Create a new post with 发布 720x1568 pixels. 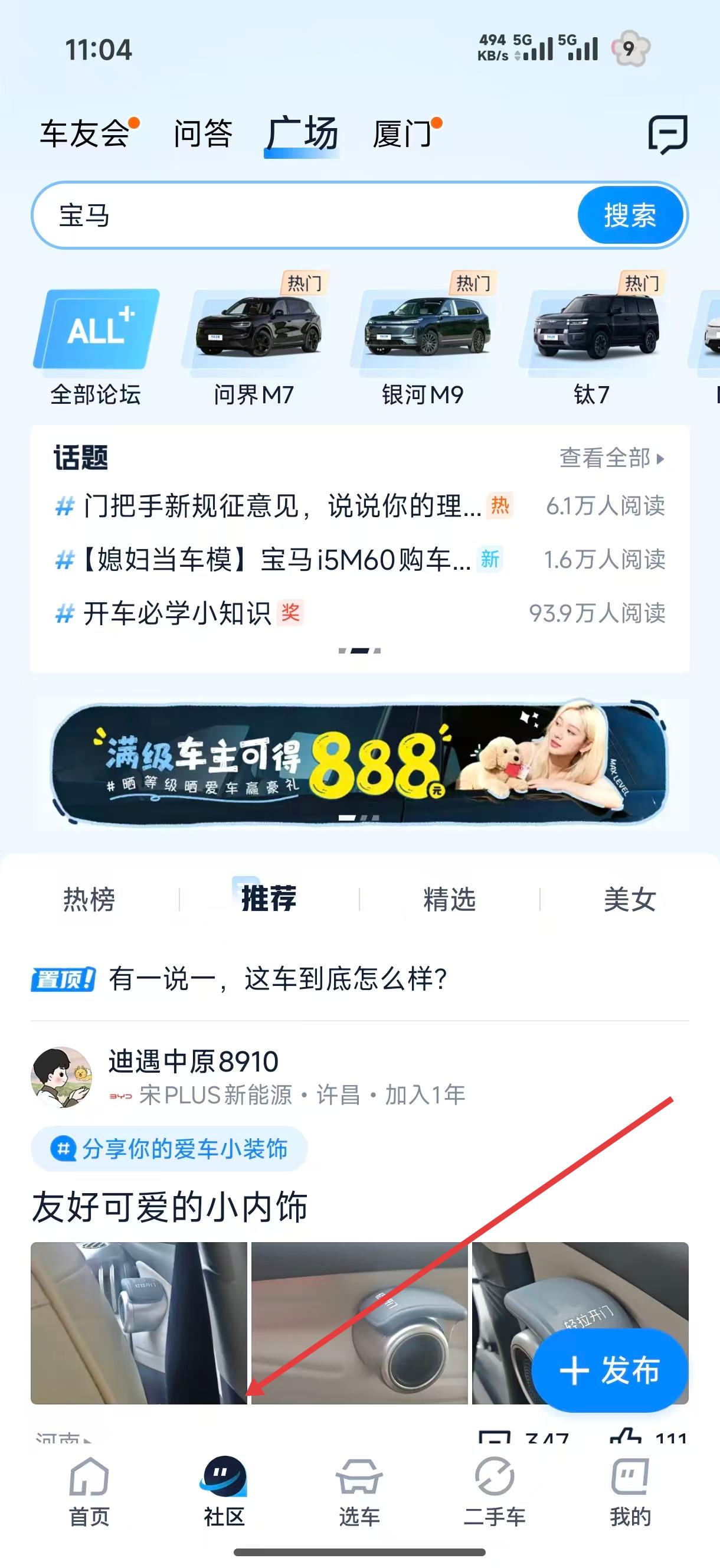(610, 1371)
